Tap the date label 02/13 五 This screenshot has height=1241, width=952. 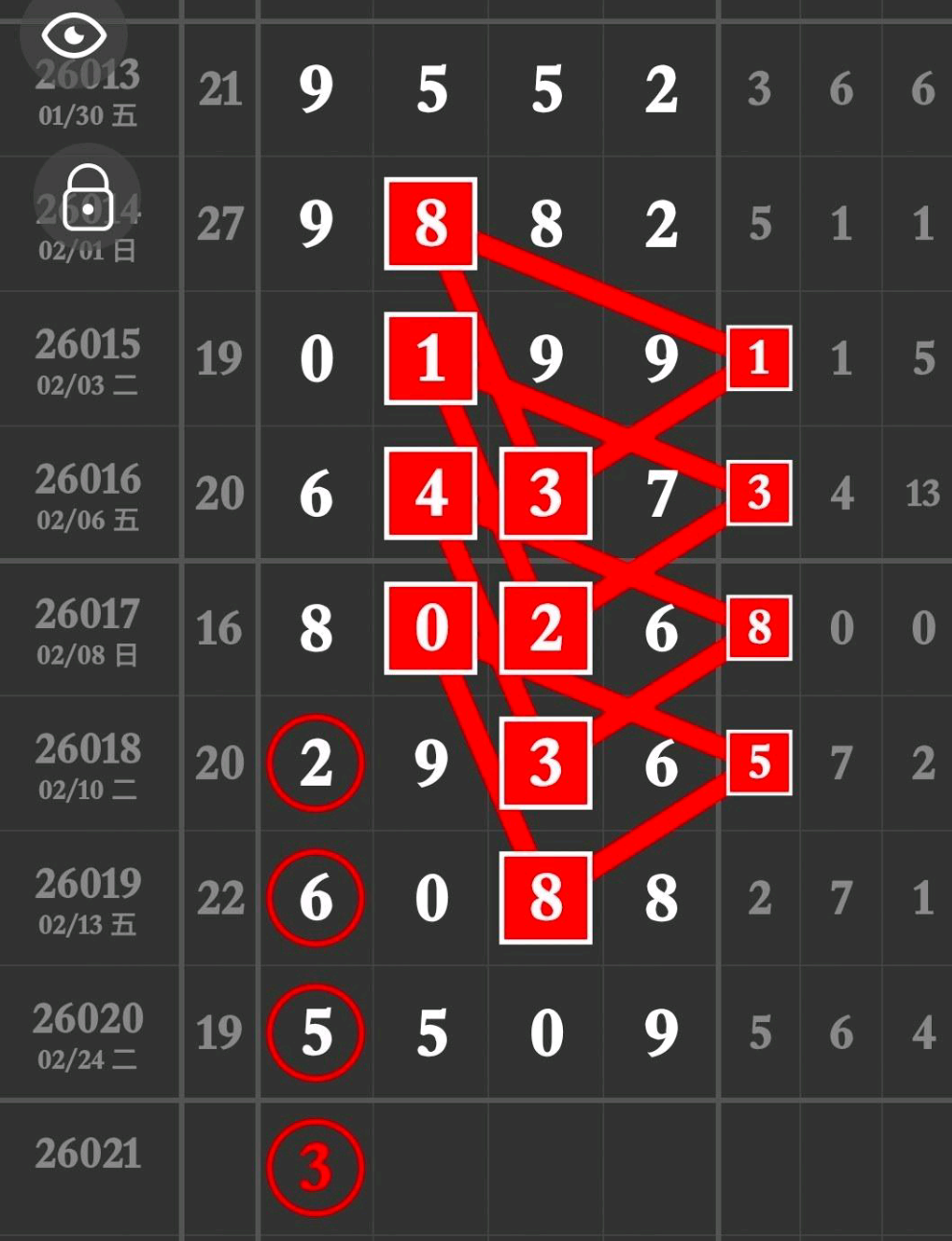click(x=89, y=925)
